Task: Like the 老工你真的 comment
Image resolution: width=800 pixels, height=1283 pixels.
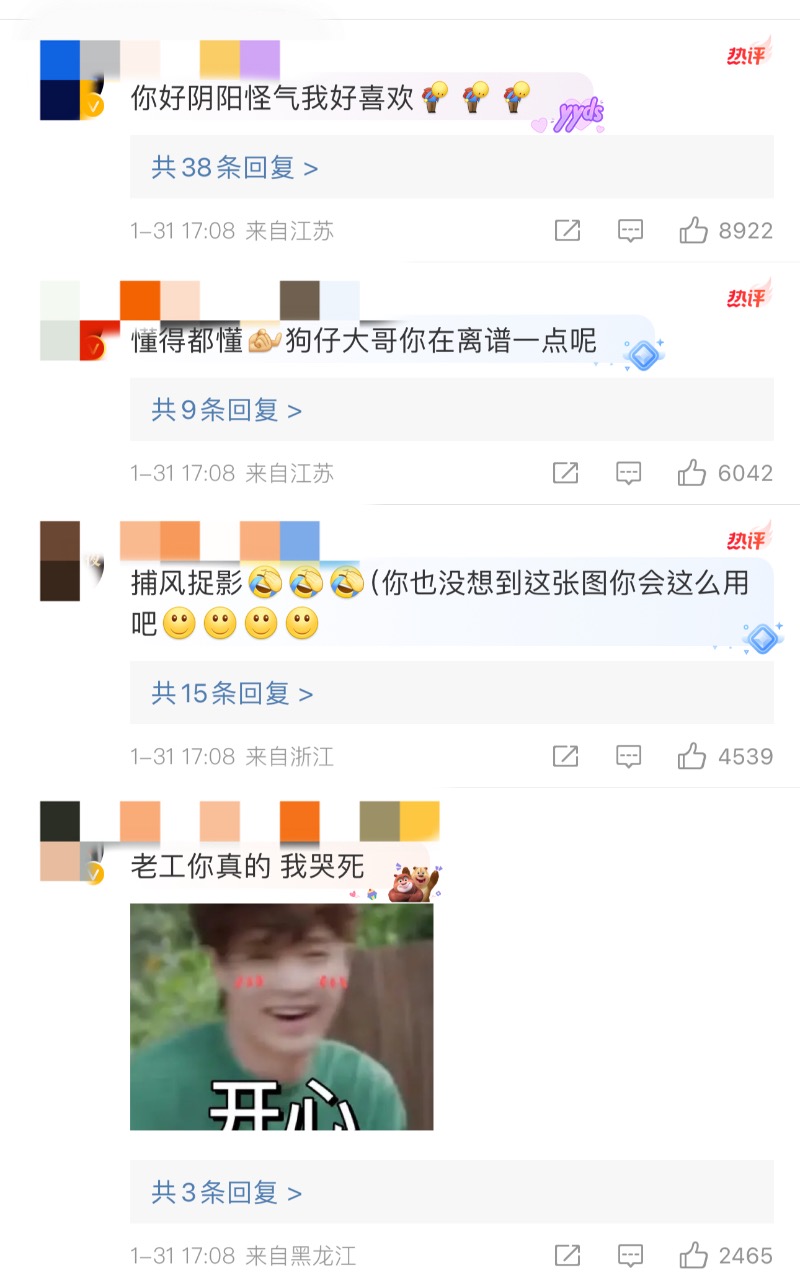Action: click(x=693, y=1255)
